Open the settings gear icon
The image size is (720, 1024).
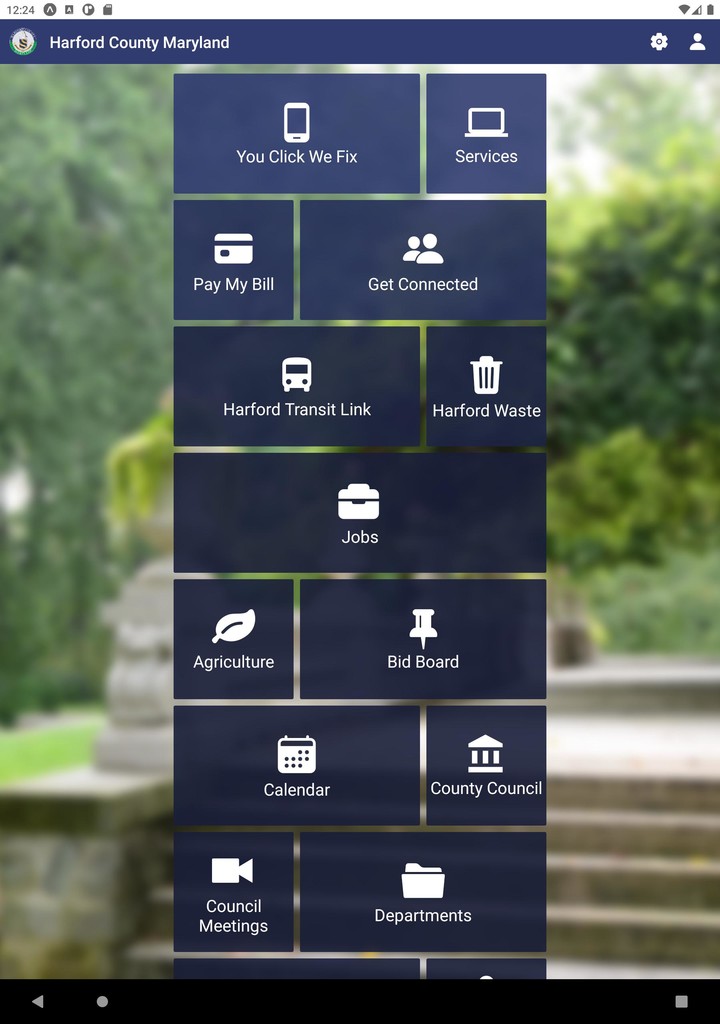pyautogui.click(x=659, y=42)
